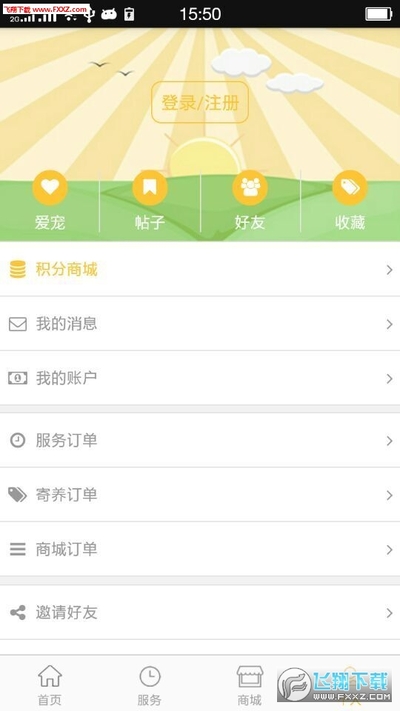Open 帖子 posts
400x711 pixels.
(x=150, y=201)
